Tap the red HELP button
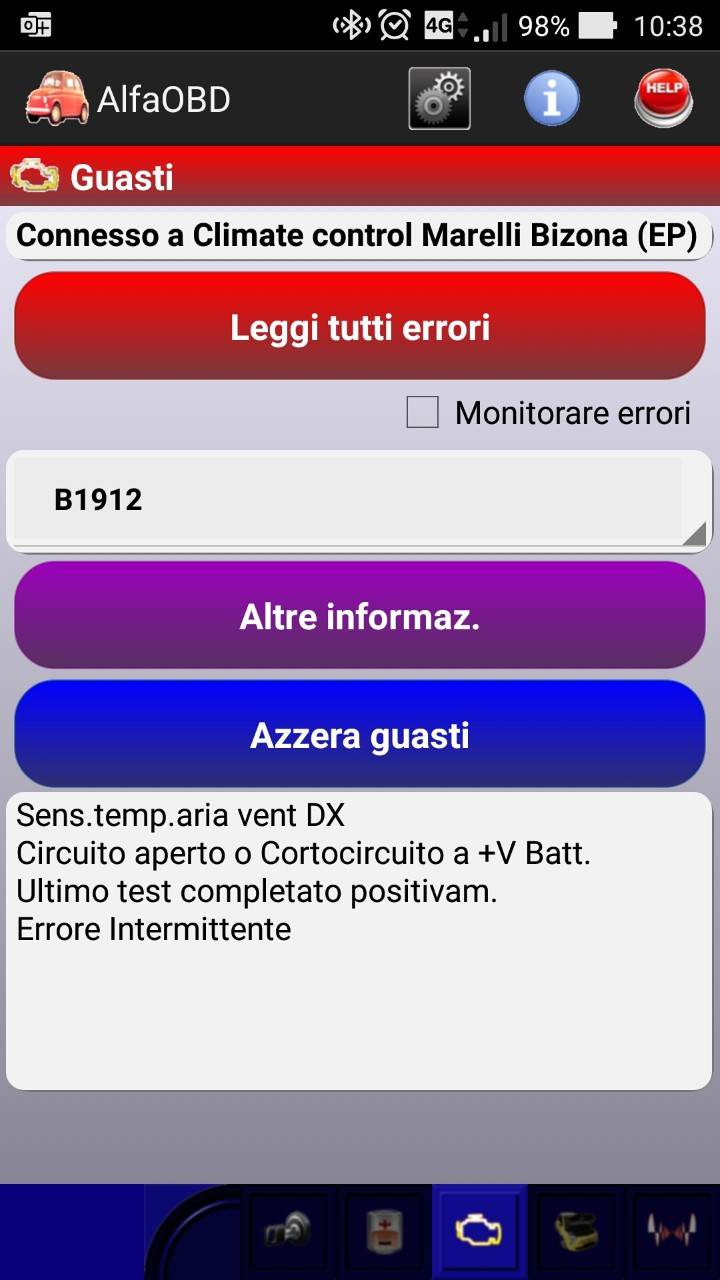720x1280 pixels. coord(664,99)
